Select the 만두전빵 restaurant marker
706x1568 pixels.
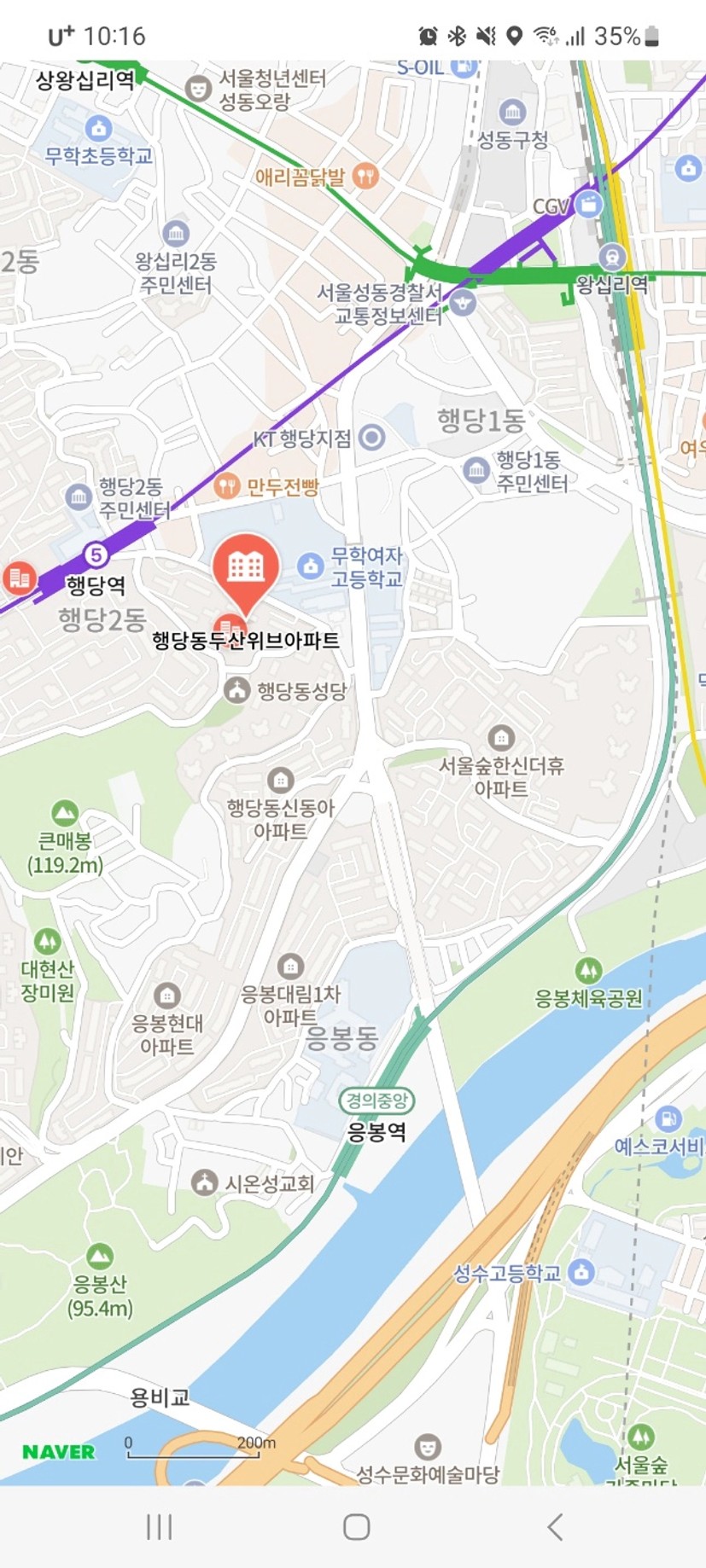pyautogui.click(x=227, y=486)
